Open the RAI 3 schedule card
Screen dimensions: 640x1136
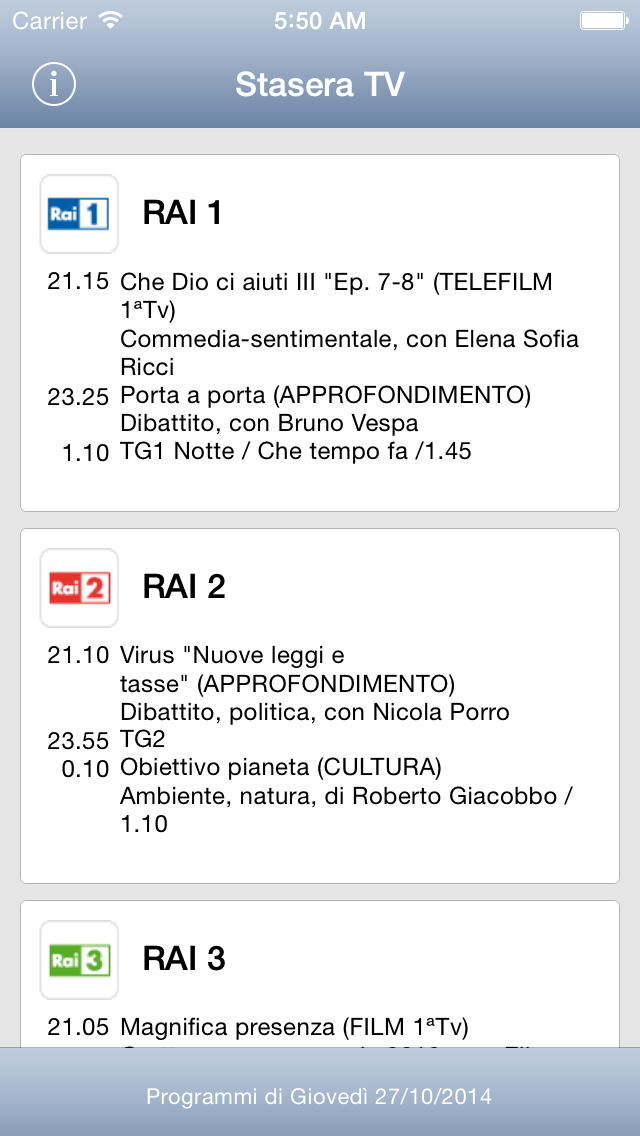click(x=320, y=974)
